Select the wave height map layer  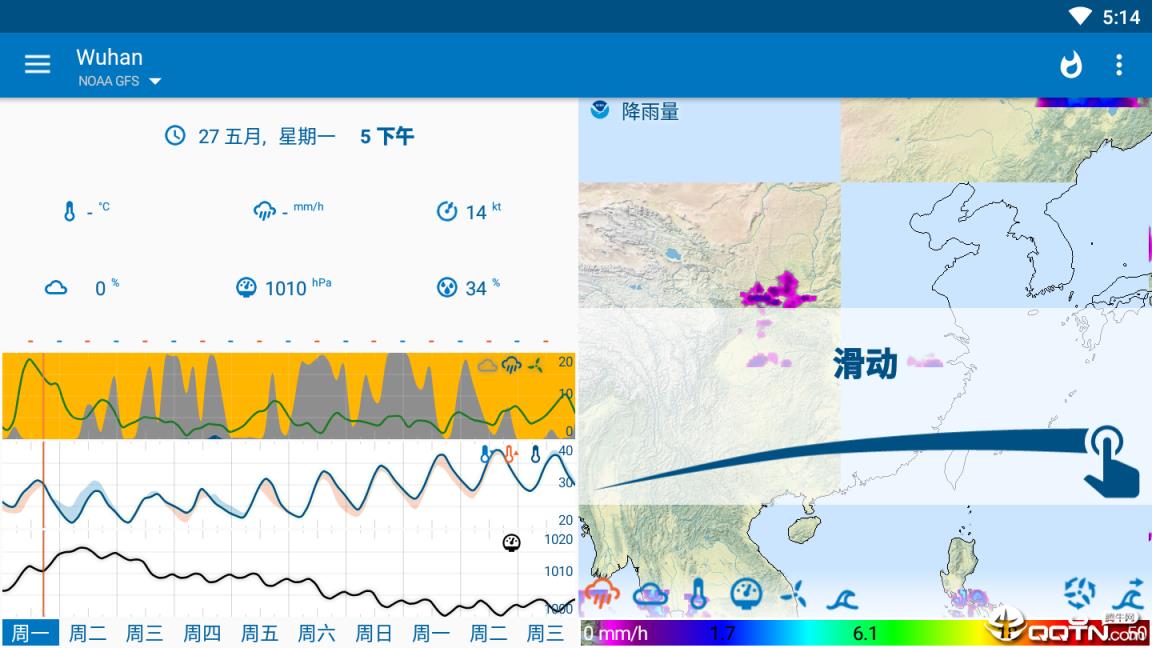(x=843, y=598)
